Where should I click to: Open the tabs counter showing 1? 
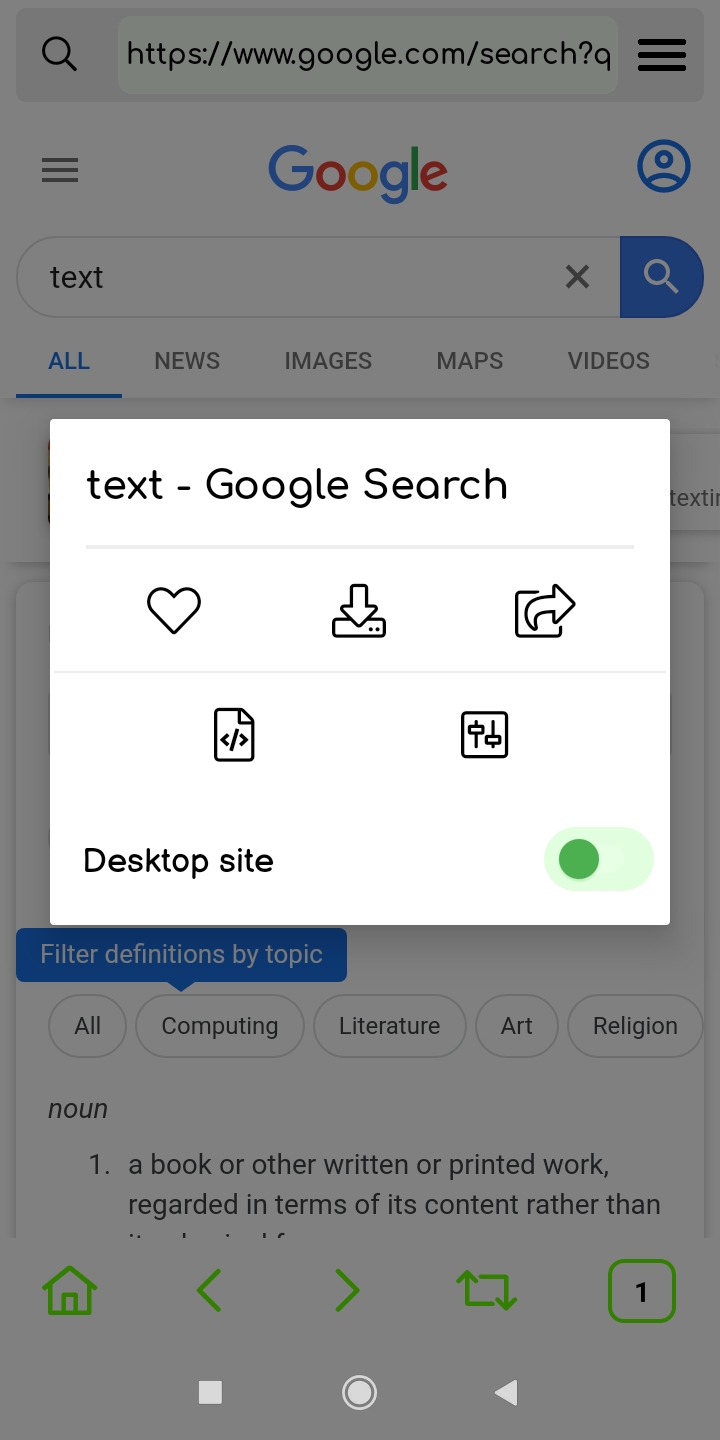point(642,1291)
